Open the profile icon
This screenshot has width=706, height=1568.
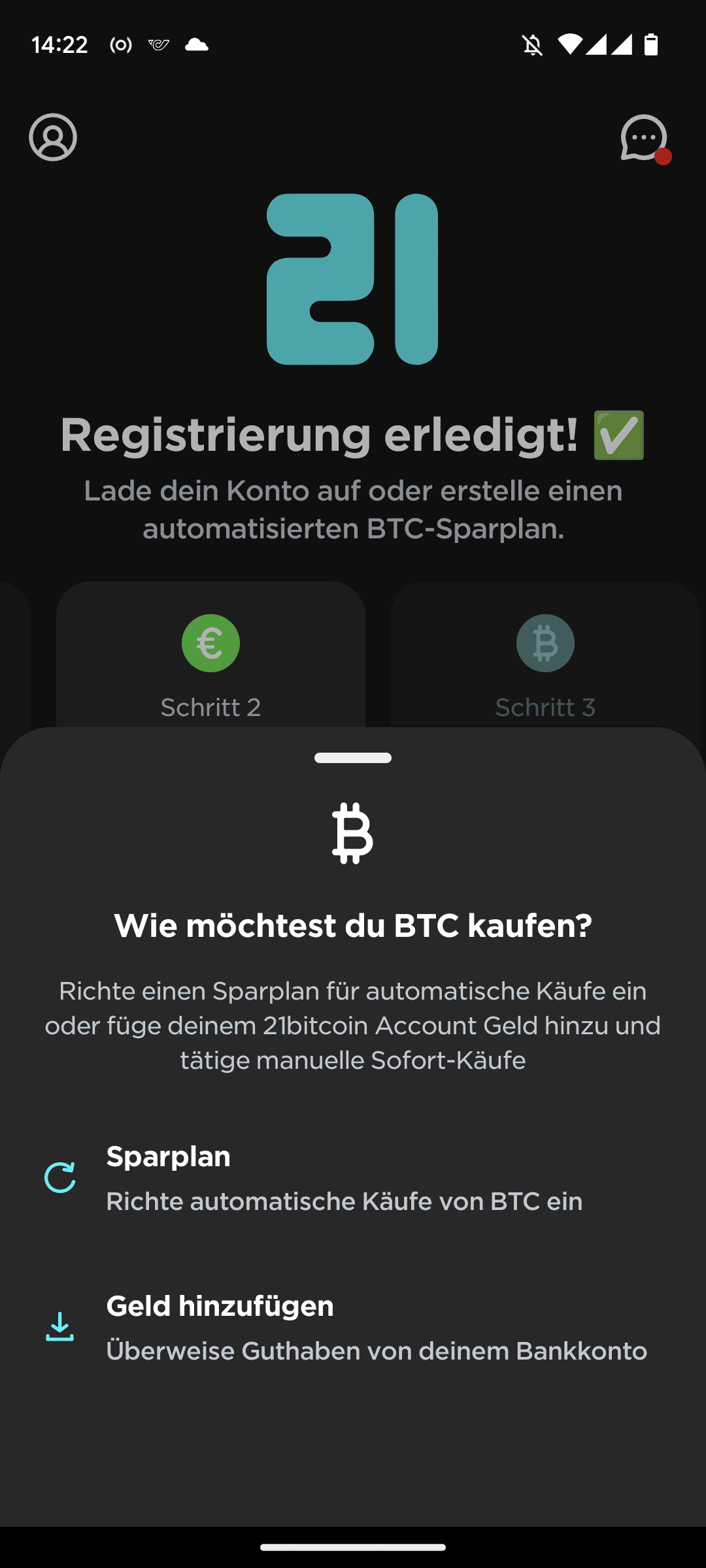(53, 137)
